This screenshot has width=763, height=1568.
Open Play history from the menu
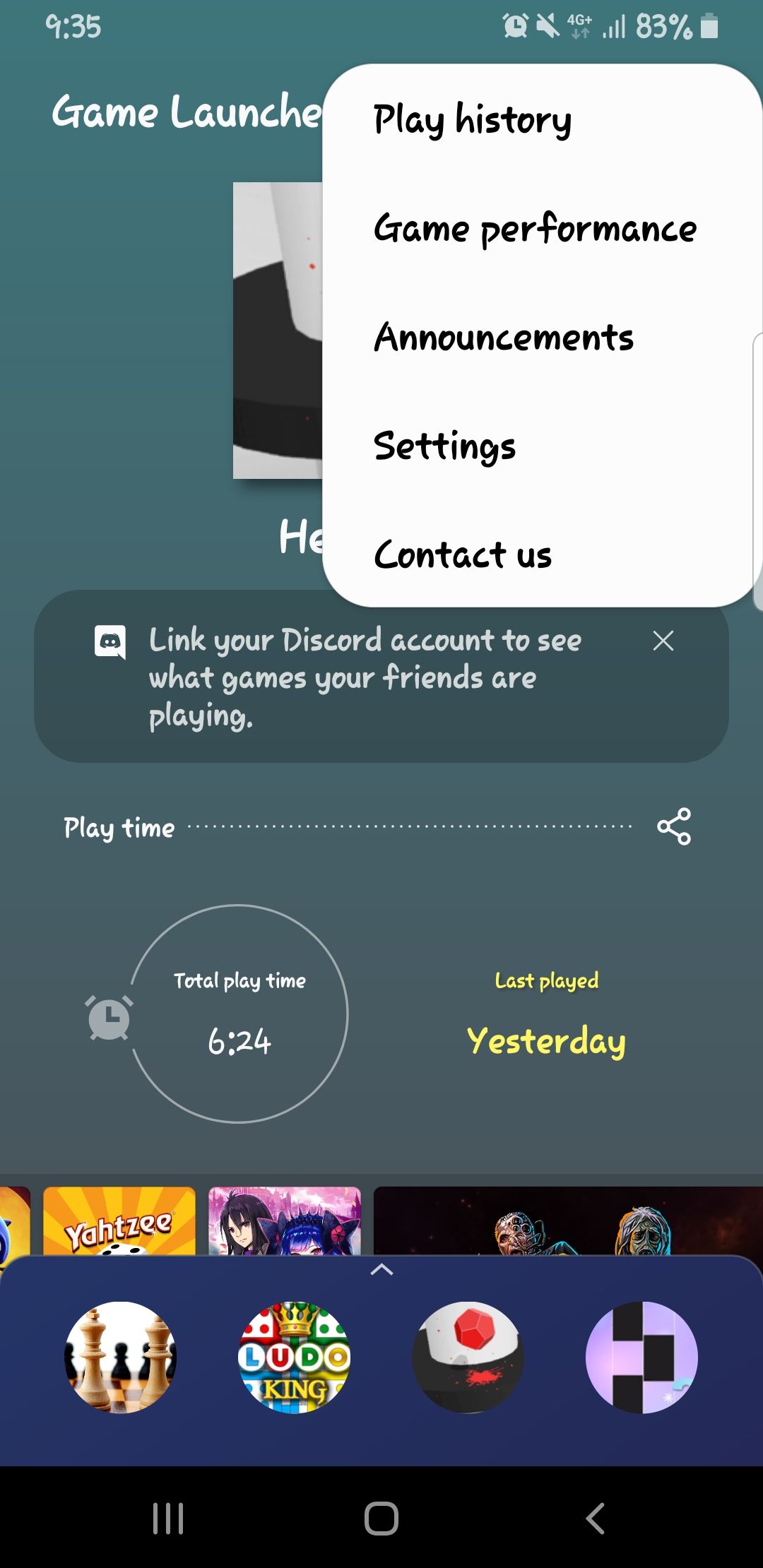pos(472,119)
